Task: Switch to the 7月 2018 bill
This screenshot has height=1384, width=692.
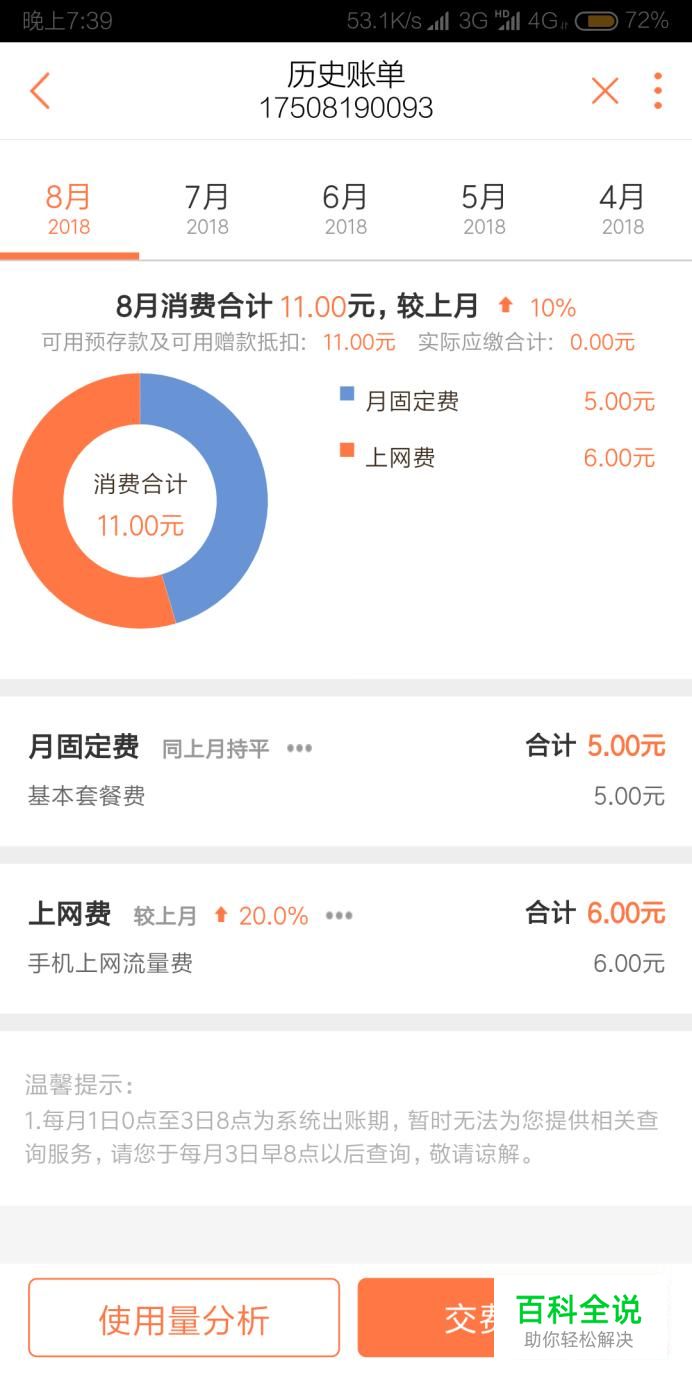Action: pyautogui.click(x=207, y=209)
